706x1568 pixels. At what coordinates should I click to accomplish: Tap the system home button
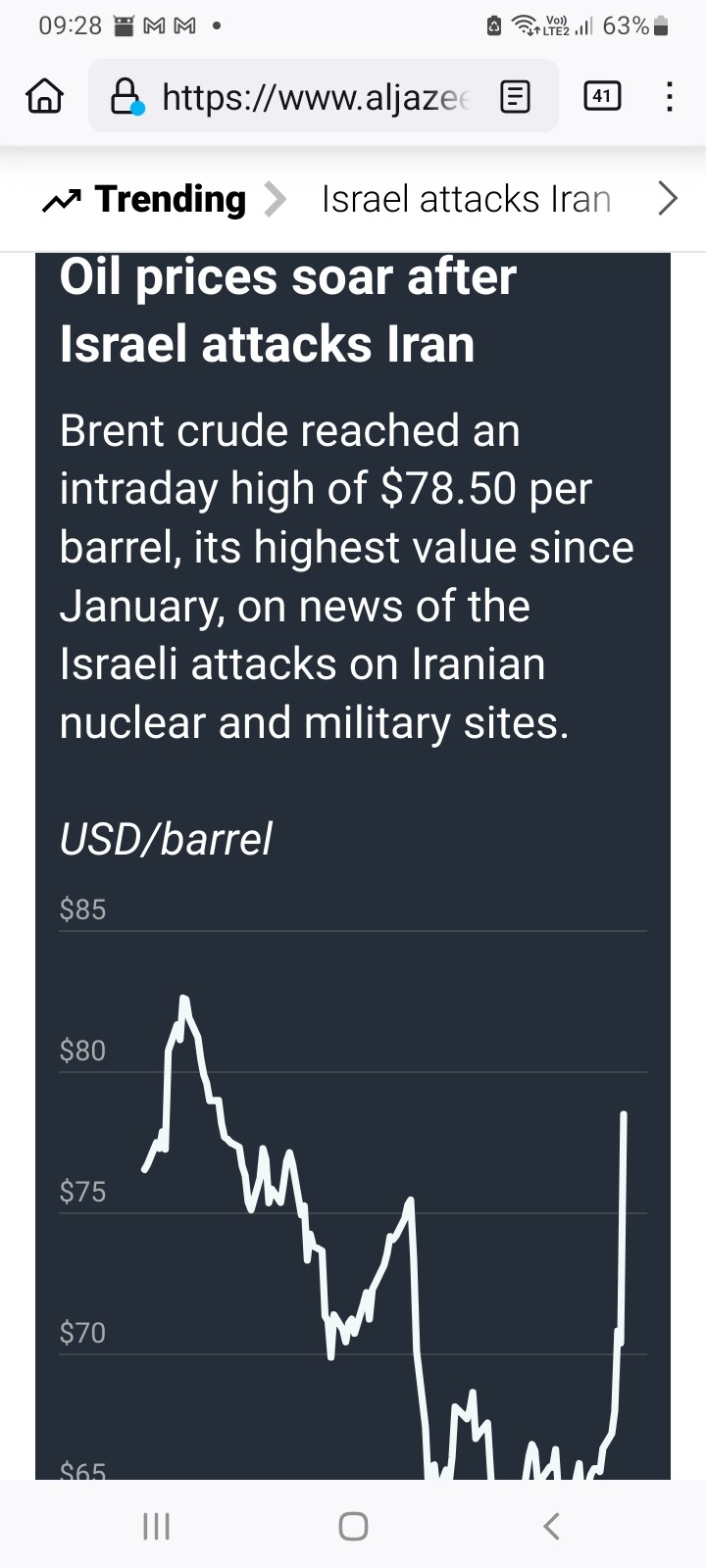pos(353,1525)
